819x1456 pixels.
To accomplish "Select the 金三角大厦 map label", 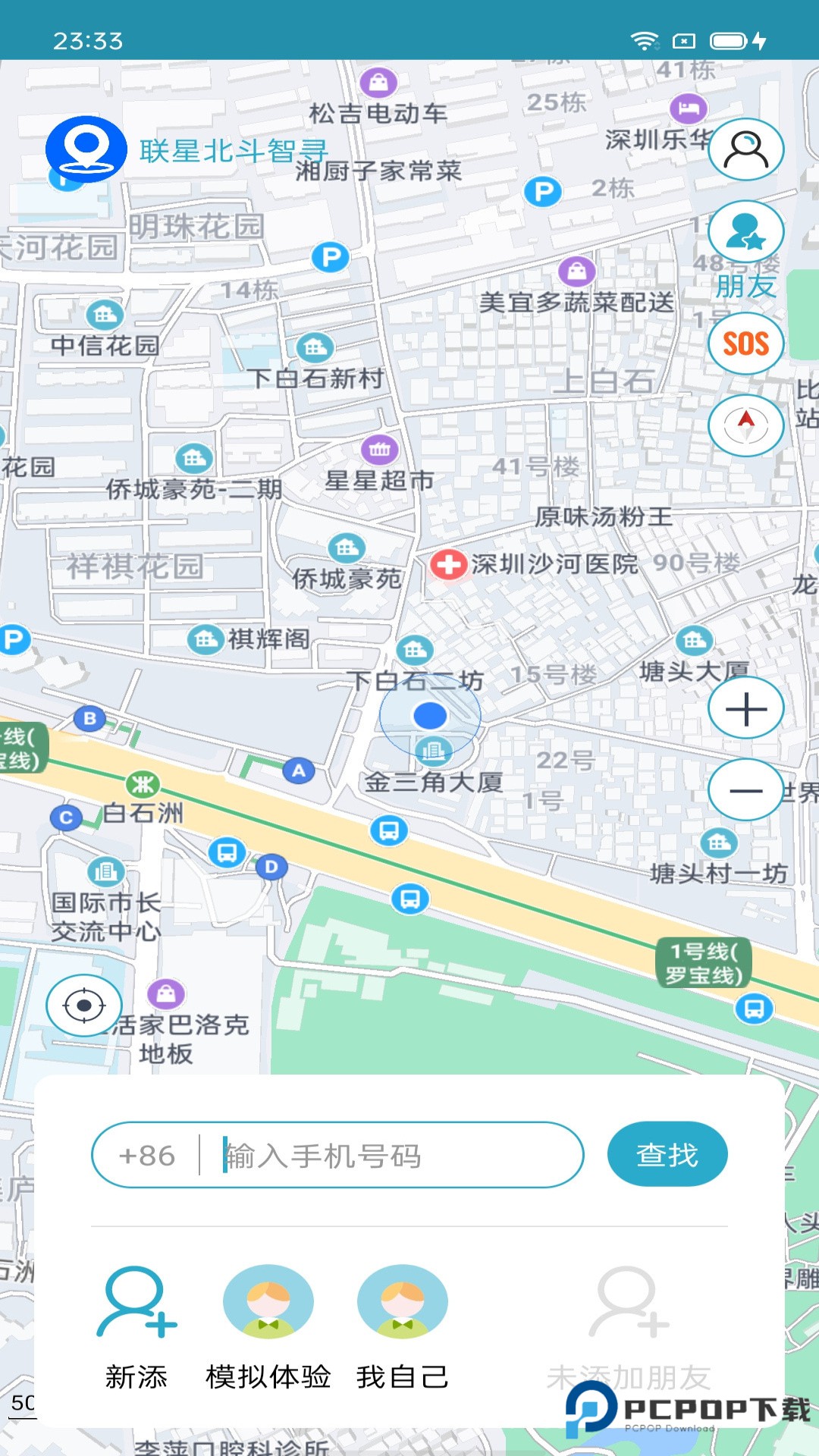I will pyautogui.click(x=433, y=785).
